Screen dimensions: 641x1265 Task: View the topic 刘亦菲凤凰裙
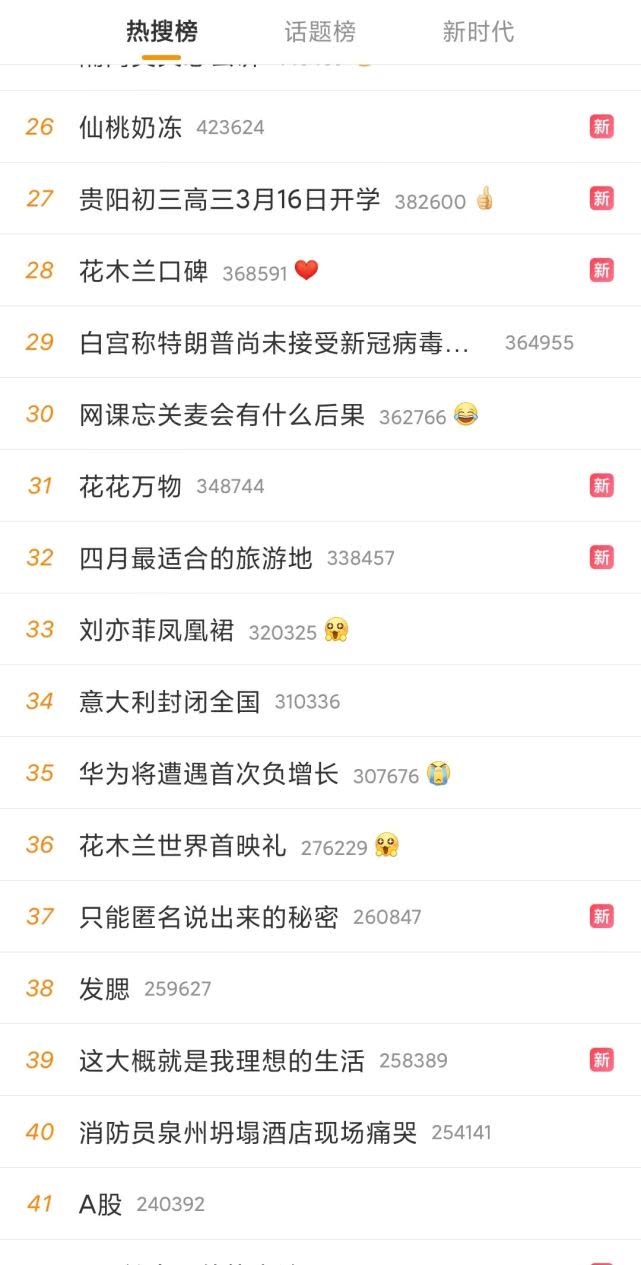157,630
